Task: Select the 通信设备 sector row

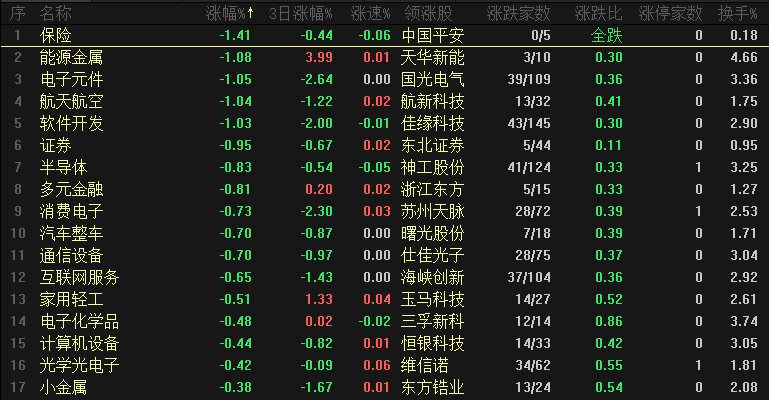Action: tap(71, 255)
